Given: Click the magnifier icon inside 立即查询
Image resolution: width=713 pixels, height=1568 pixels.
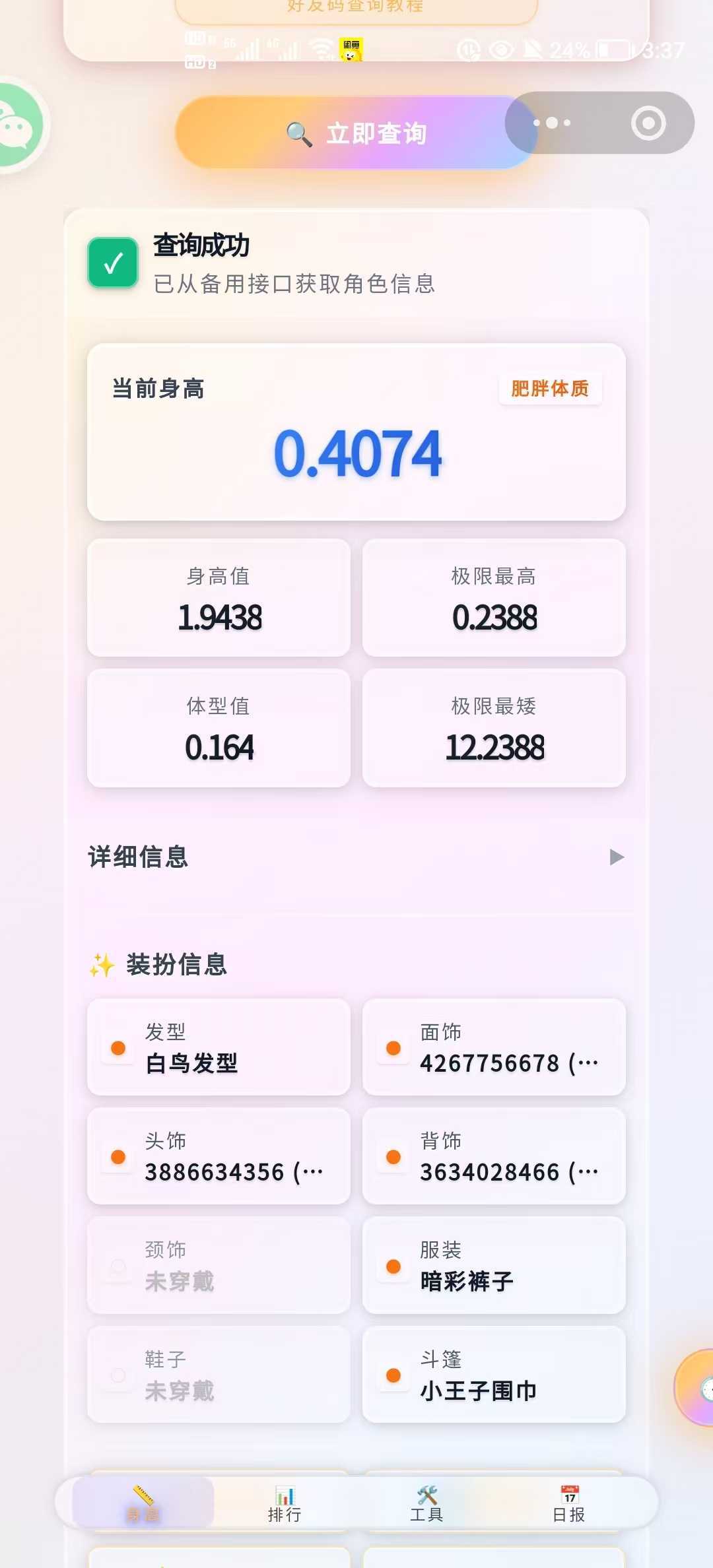Looking at the screenshot, I should (298, 132).
